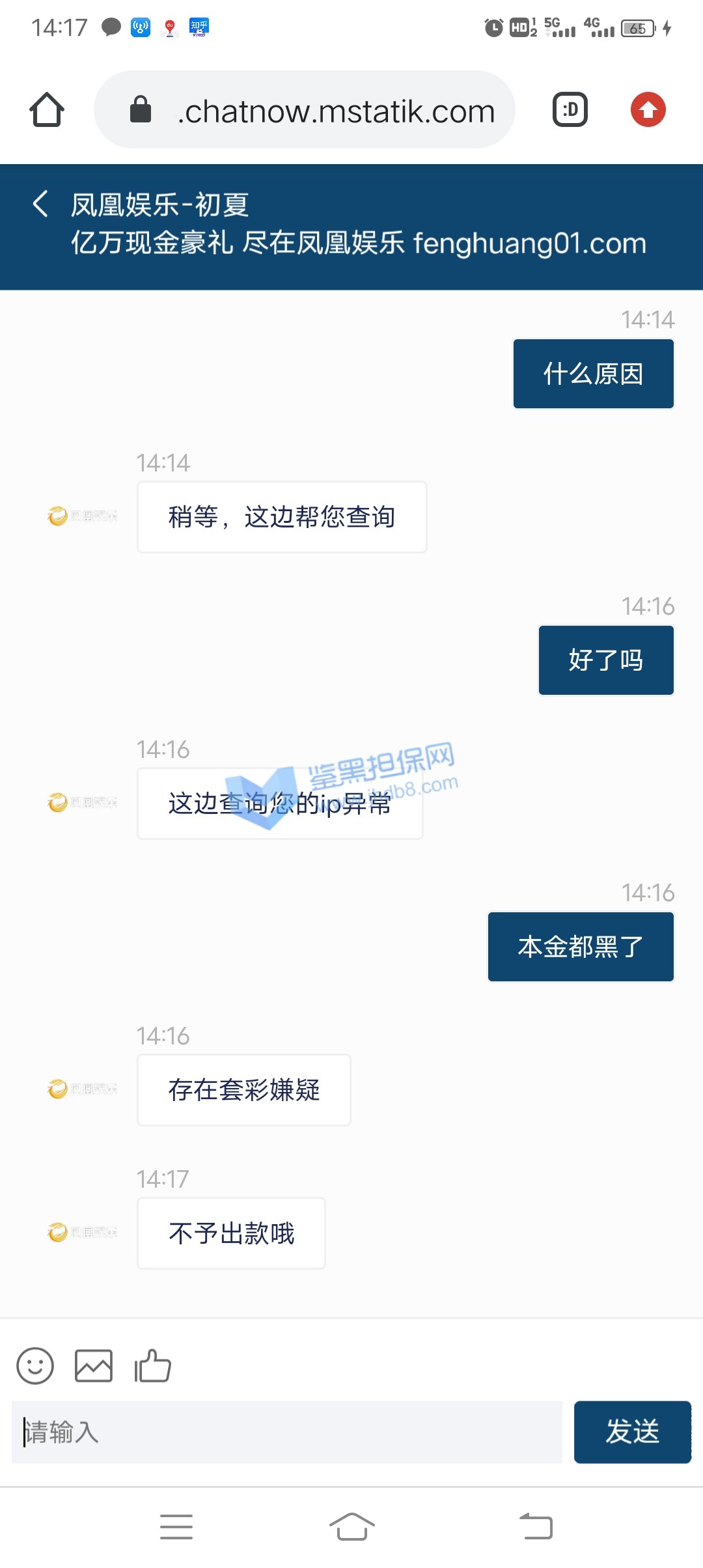Open the system recent apps menu
The height and width of the screenshot is (1568, 703).
coord(176,1527)
